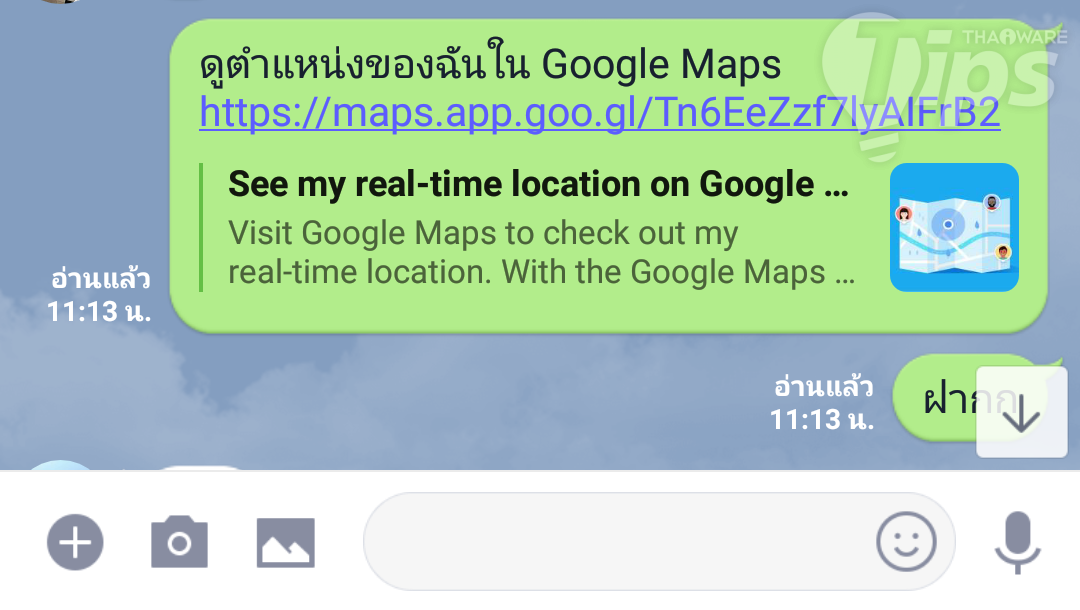Image resolution: width=1080 pixels, height=610 pixels.
Task: Open the Google Maps real-time location preview card
Action: tap(610, 228)
